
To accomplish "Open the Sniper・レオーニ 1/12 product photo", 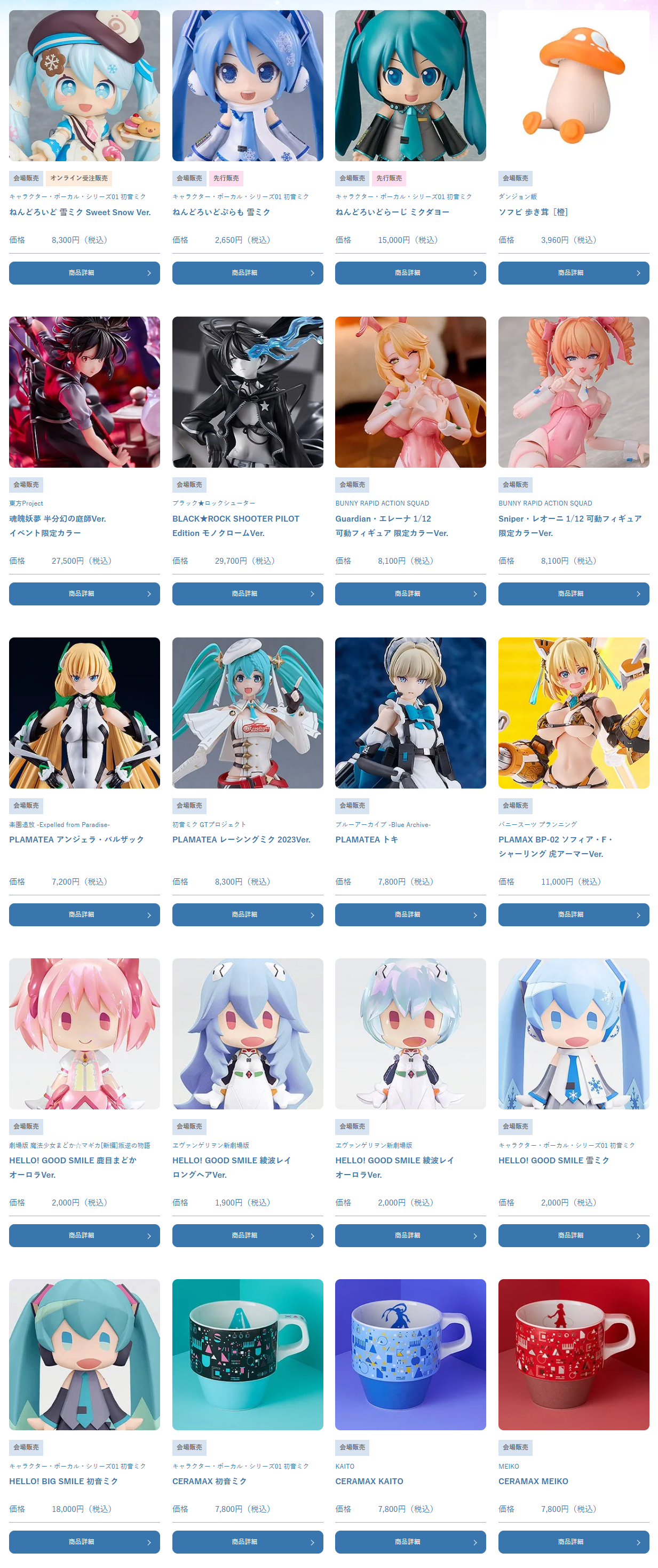I will 573,392.
